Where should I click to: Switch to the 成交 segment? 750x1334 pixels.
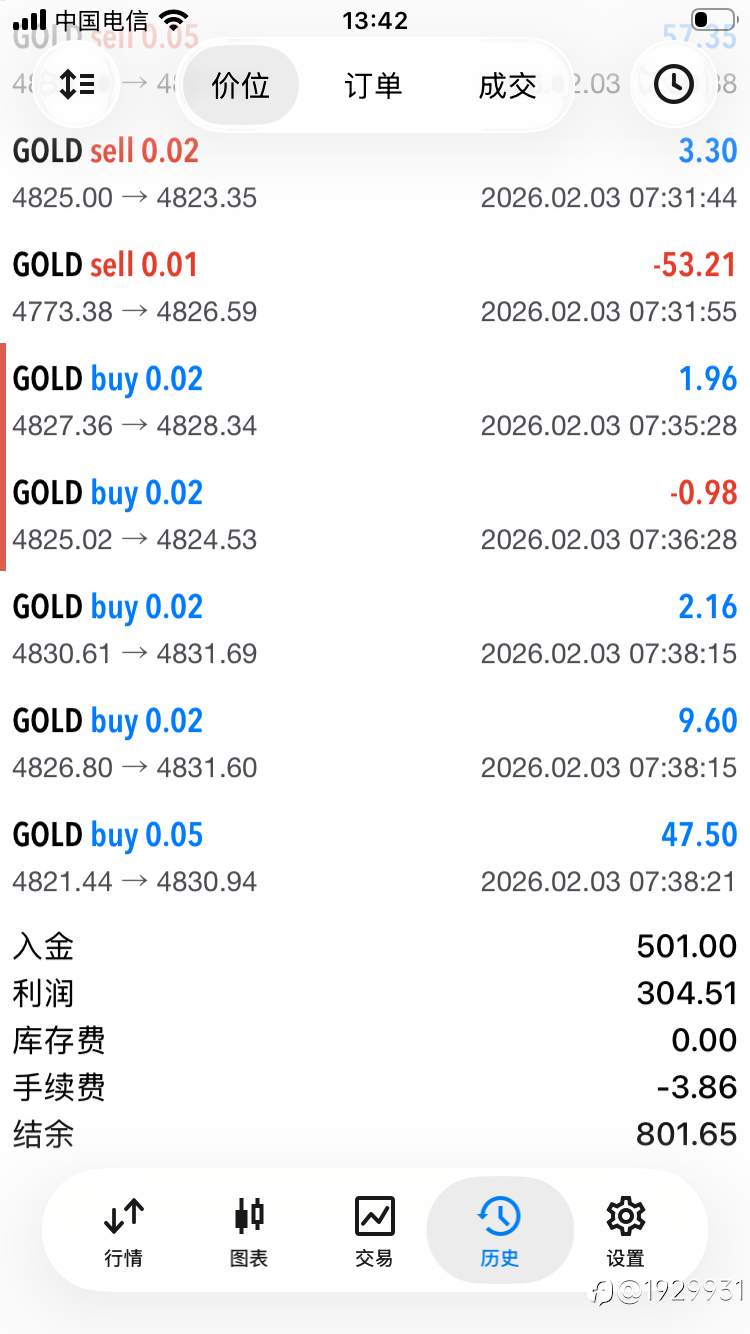pyautogui.click(x=507, y=85)
